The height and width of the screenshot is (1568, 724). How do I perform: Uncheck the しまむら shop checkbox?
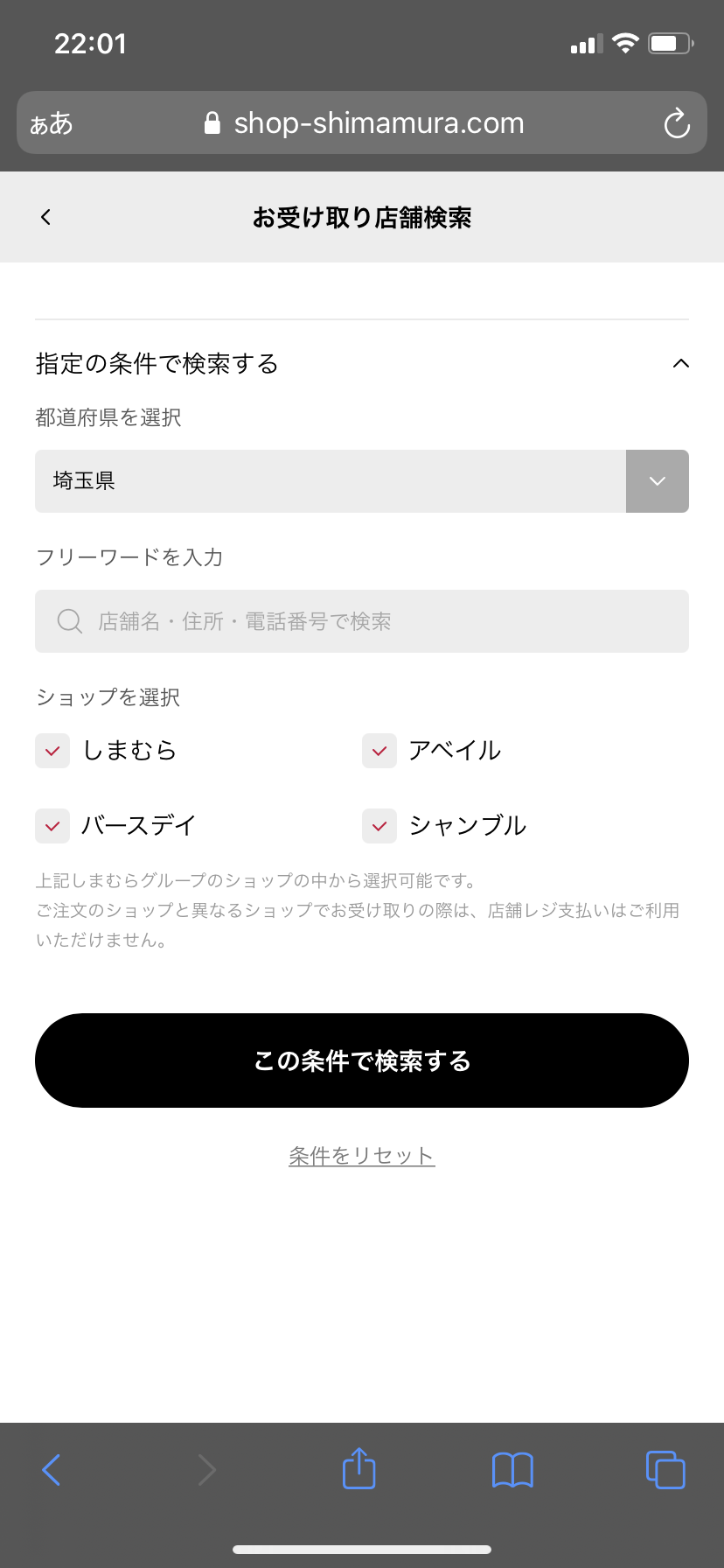pyautogui.click(x=52, y=751)
